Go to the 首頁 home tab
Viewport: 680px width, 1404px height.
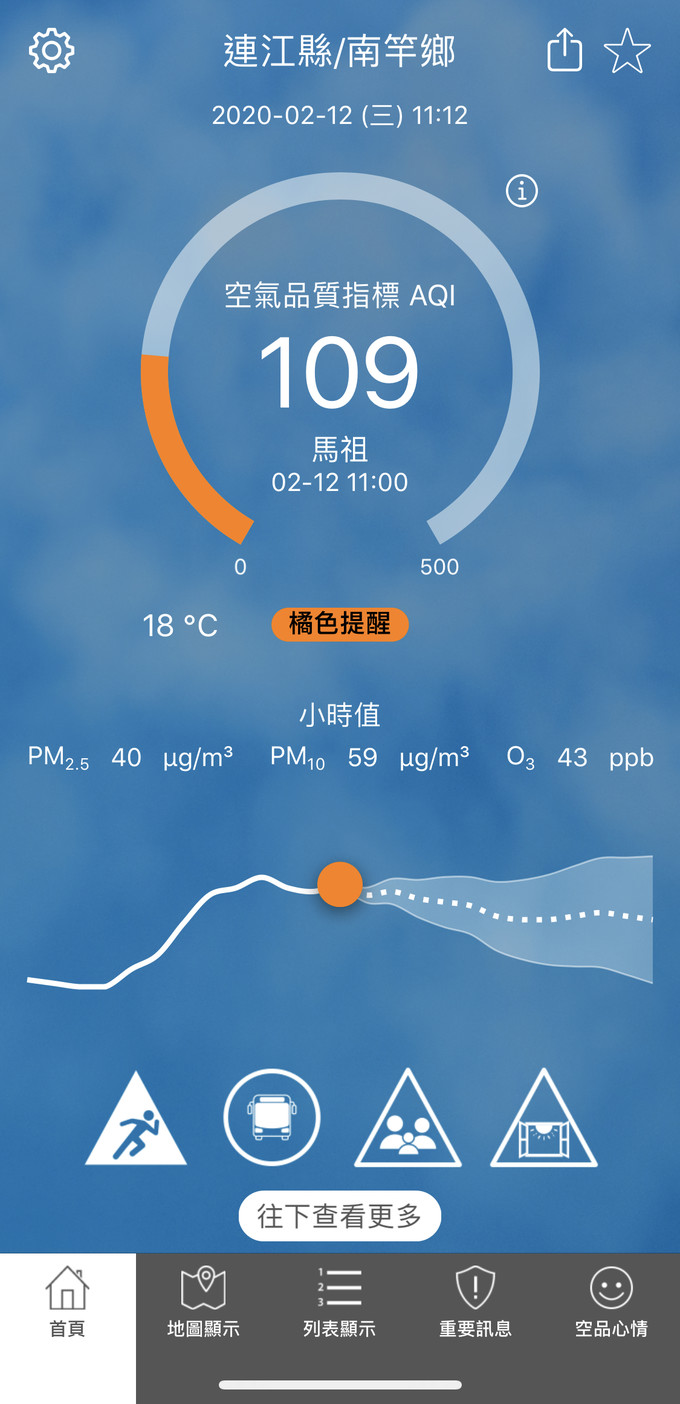tap(67, 1300)
